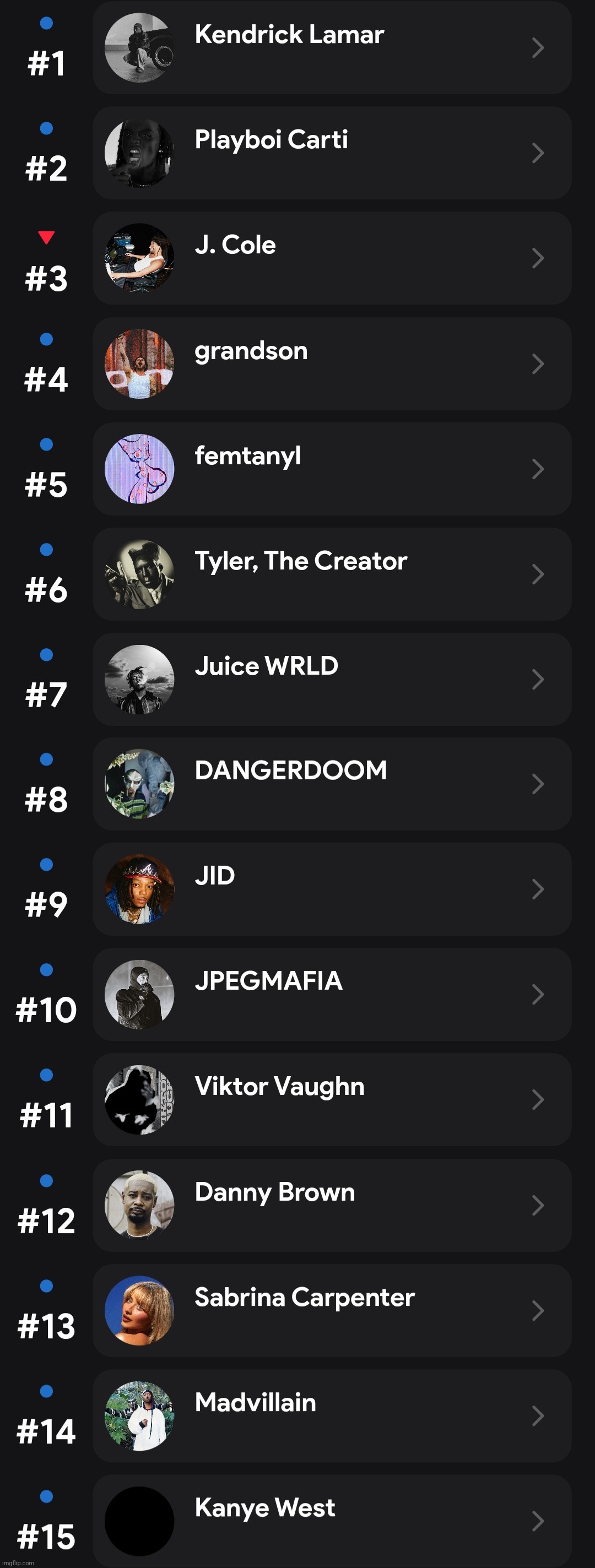Screen dimensions: 595x1568
Task: Click the blue dot next to #1 Kendrick Lamar
Action: pos(47,24)
